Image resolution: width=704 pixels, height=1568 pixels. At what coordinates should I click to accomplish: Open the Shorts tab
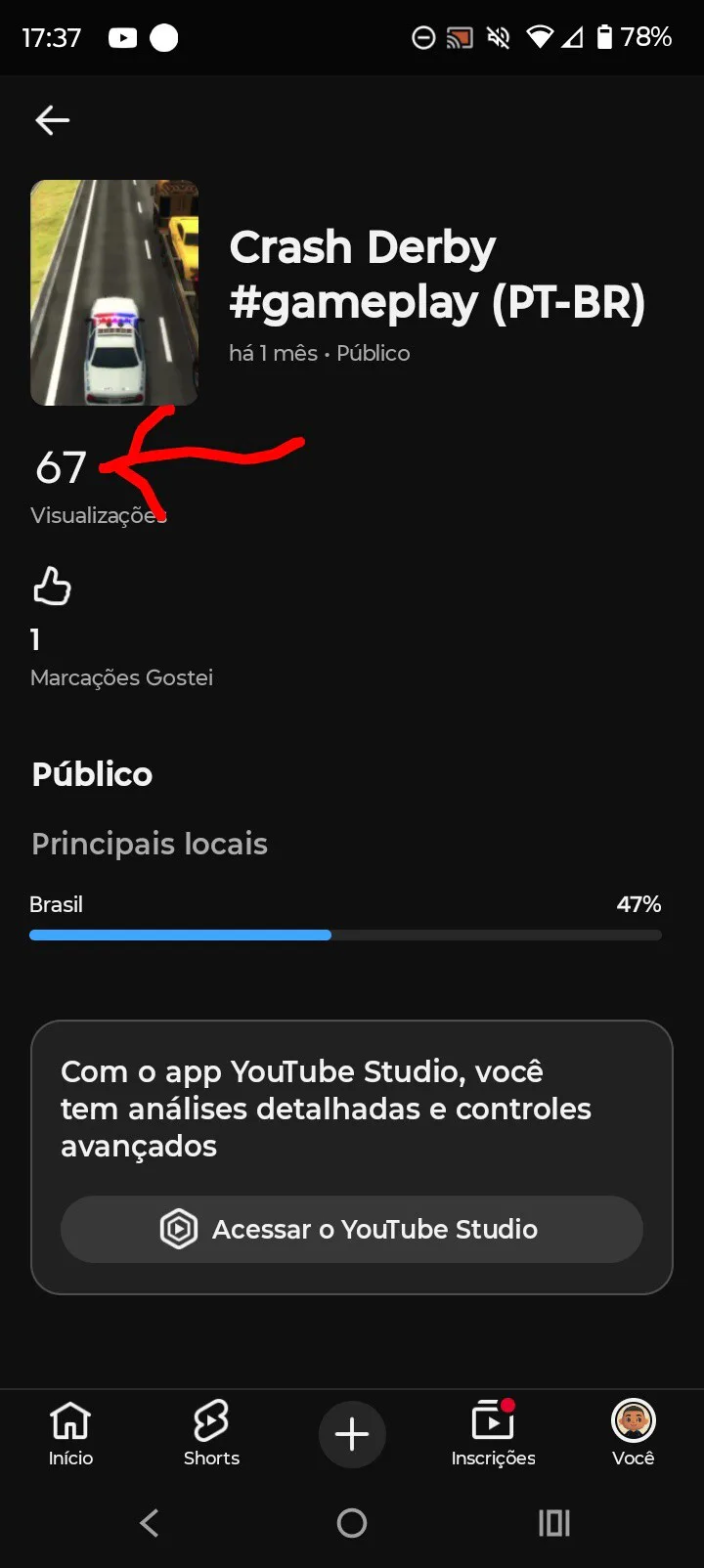(211, 1433)
